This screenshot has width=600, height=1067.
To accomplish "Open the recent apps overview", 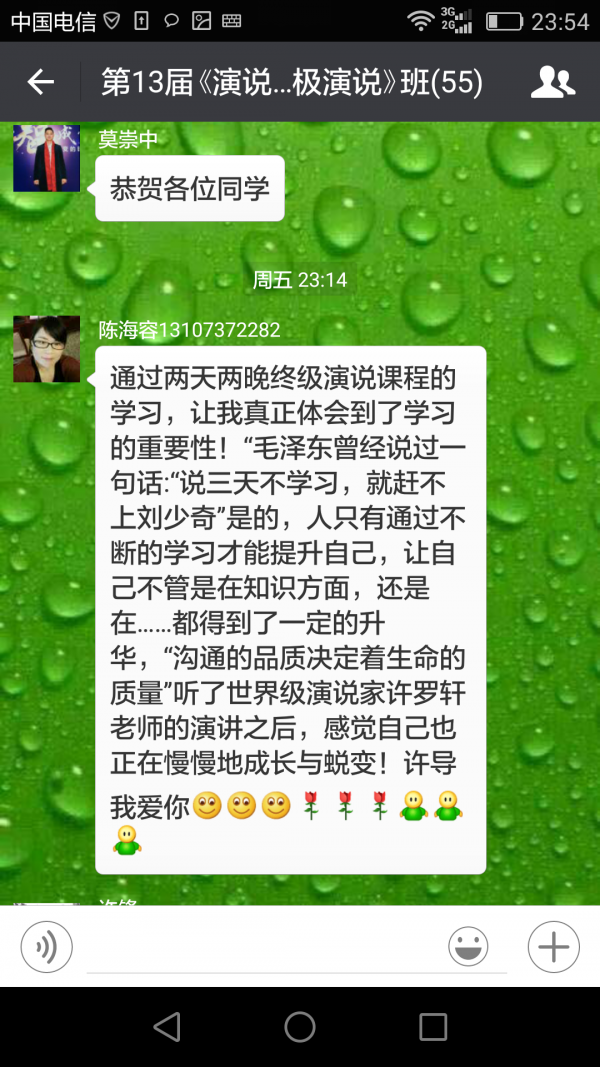I will pyautogui.click(x=433, y=1026).
